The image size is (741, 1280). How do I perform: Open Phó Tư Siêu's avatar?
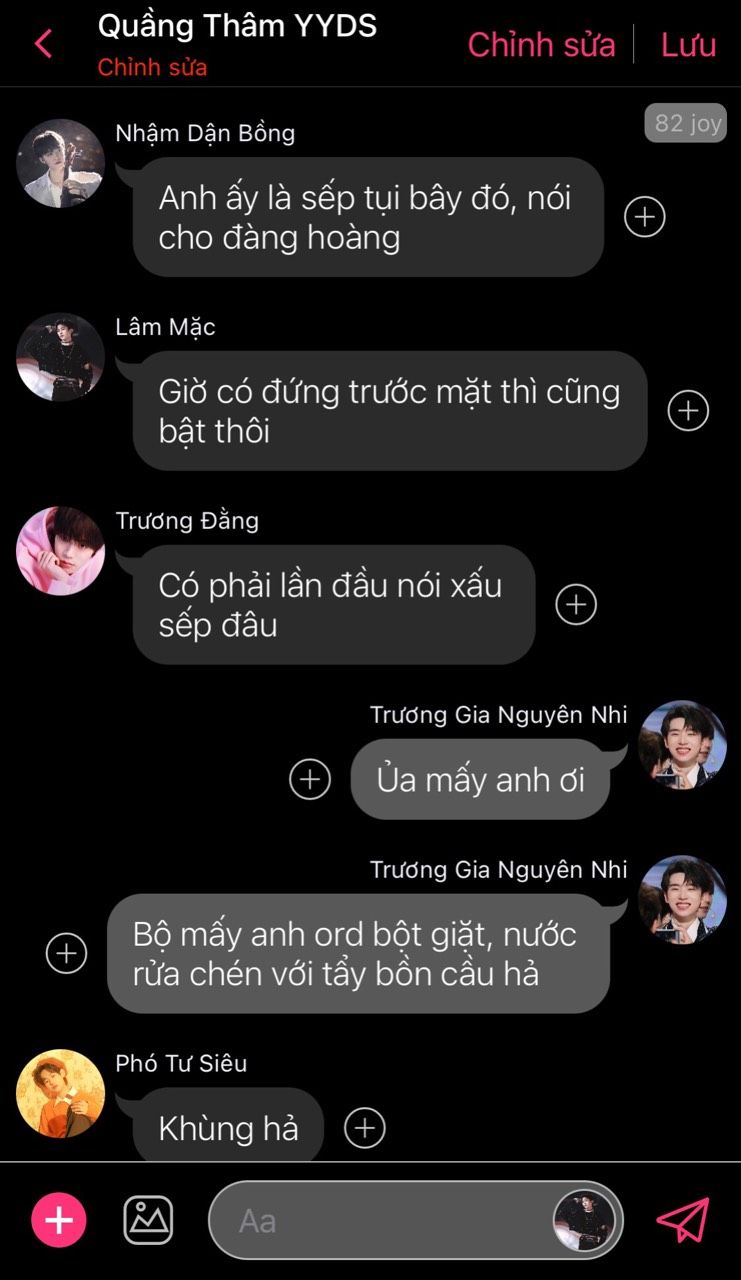coord(61,1093)
